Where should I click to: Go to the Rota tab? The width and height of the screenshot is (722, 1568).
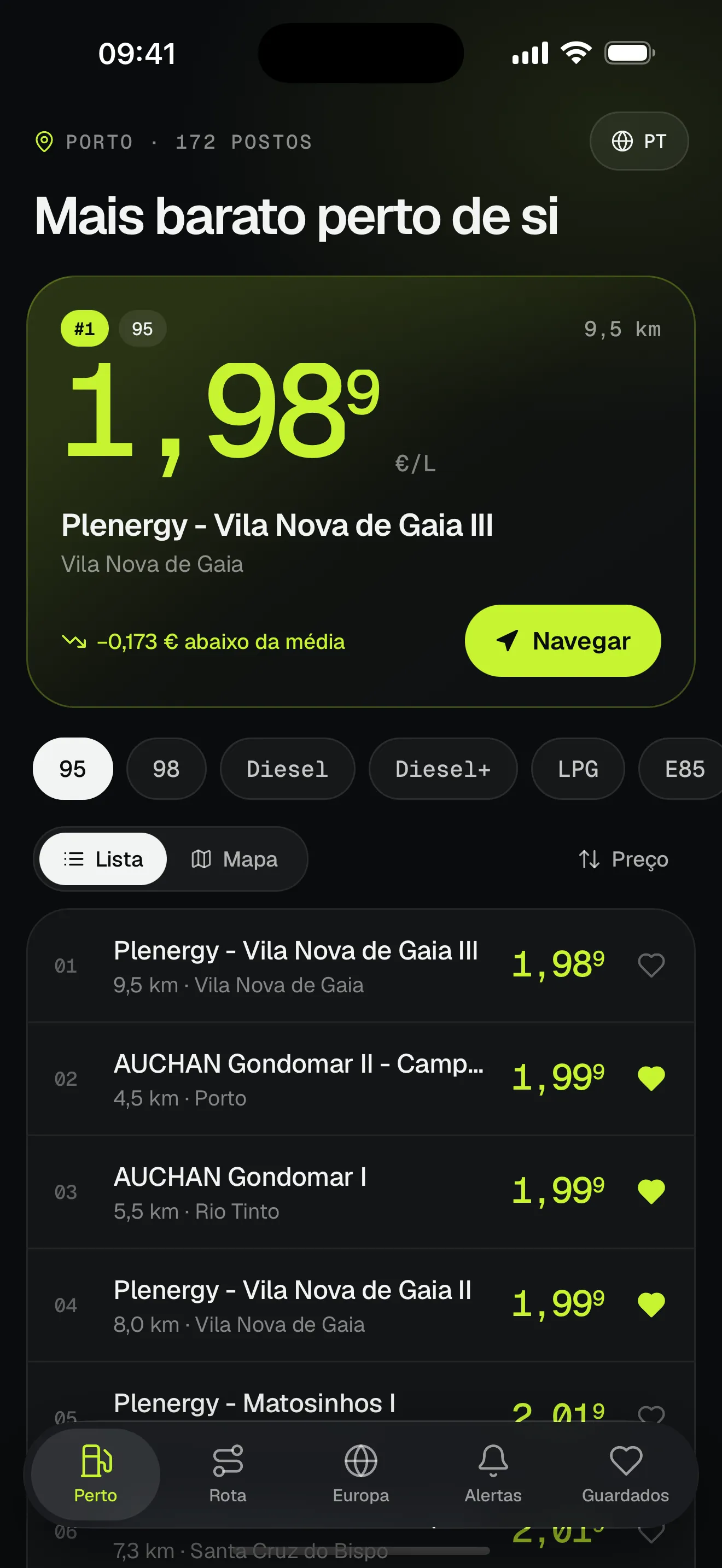click(x=228, y=1473)
